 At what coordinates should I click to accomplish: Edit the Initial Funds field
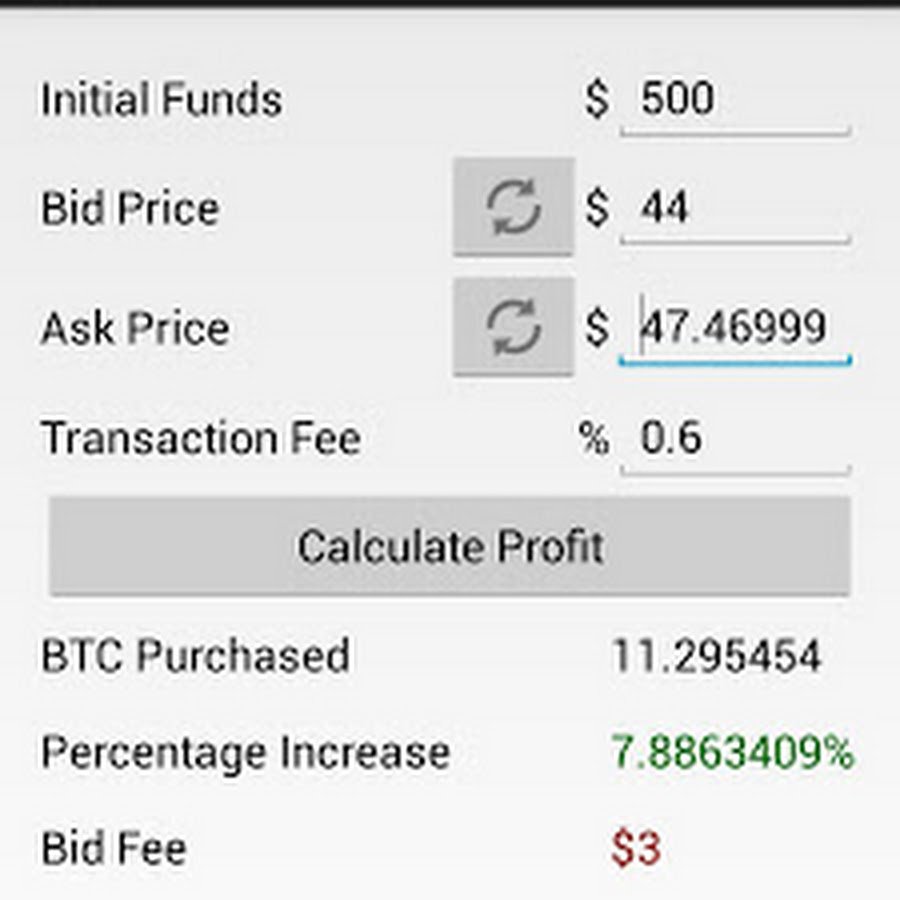click(x=734, y=100)
